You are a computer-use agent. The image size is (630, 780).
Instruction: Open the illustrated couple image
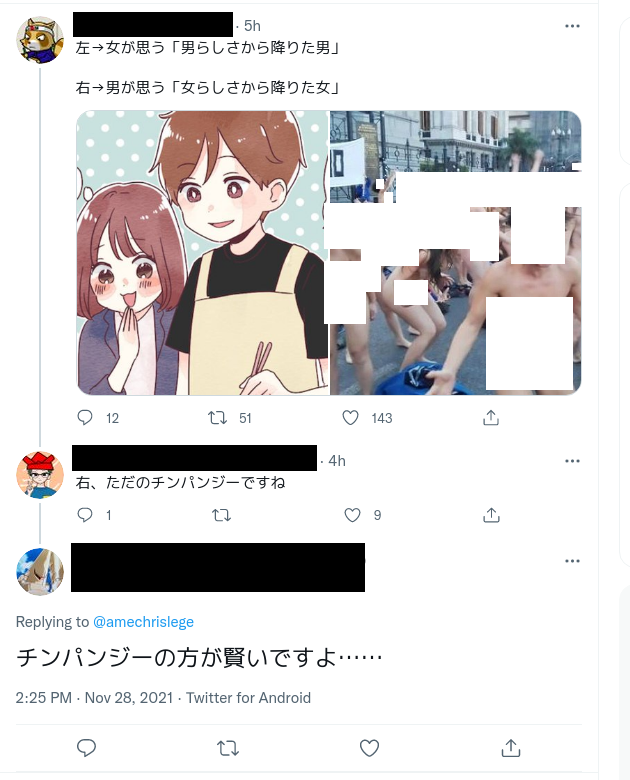point(203,252)
